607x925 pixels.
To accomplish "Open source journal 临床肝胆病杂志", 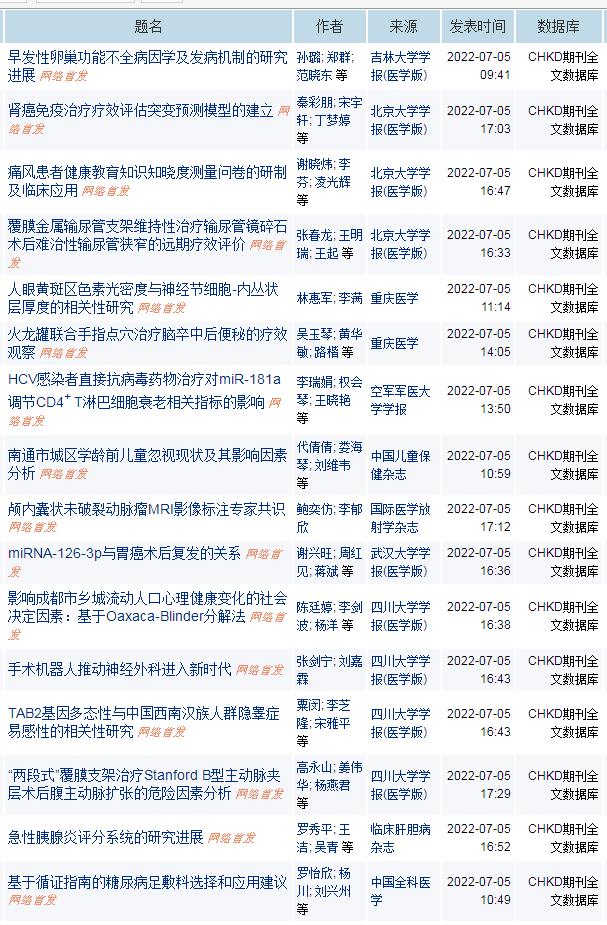I will tap(400, 837).
